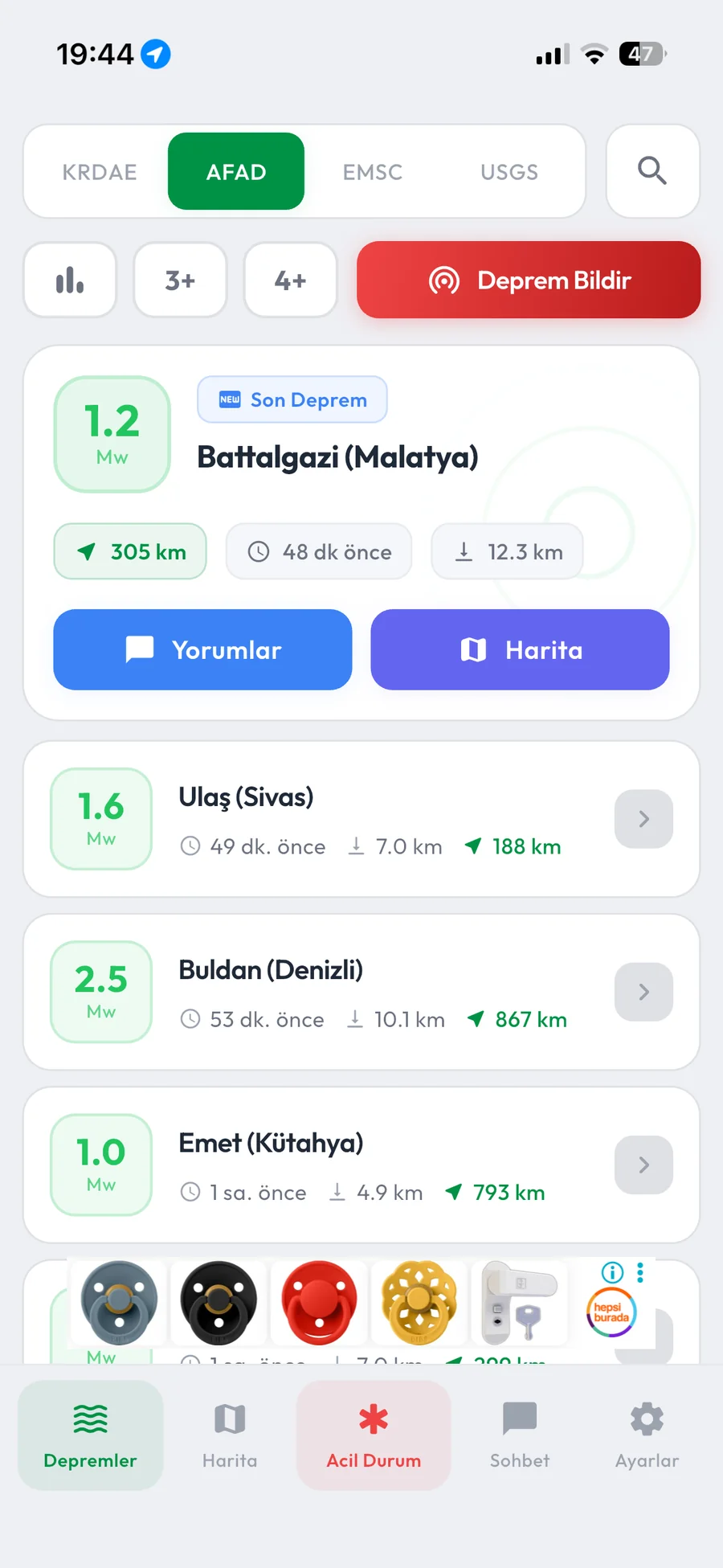Select the USGS source tab

click(x=509, y=172)
